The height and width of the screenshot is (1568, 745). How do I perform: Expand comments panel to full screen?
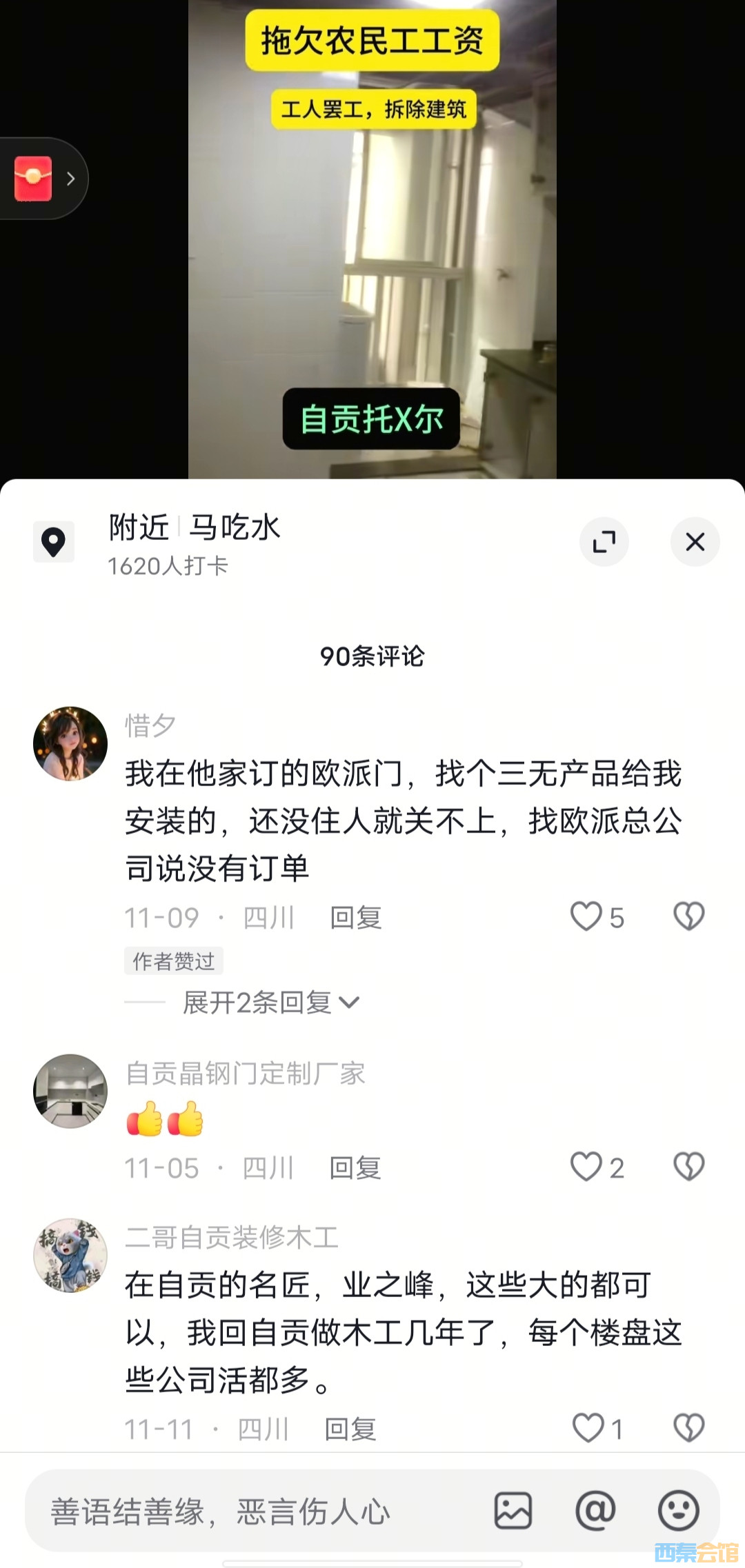(604, 542)
